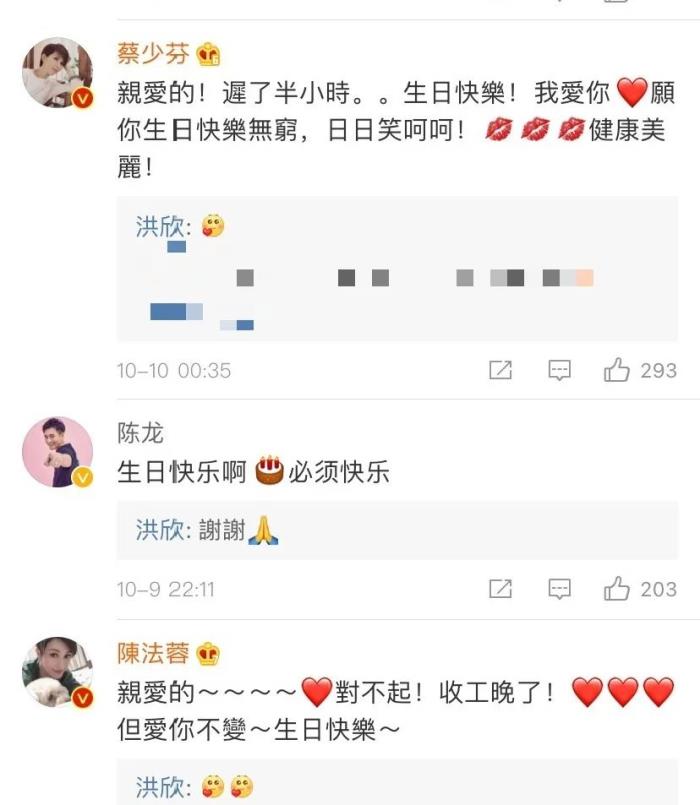700x805 pixels.
Task: Like 陈龙's comment with 203 likes
Action: pyautogui.click(x=618, y=589)
